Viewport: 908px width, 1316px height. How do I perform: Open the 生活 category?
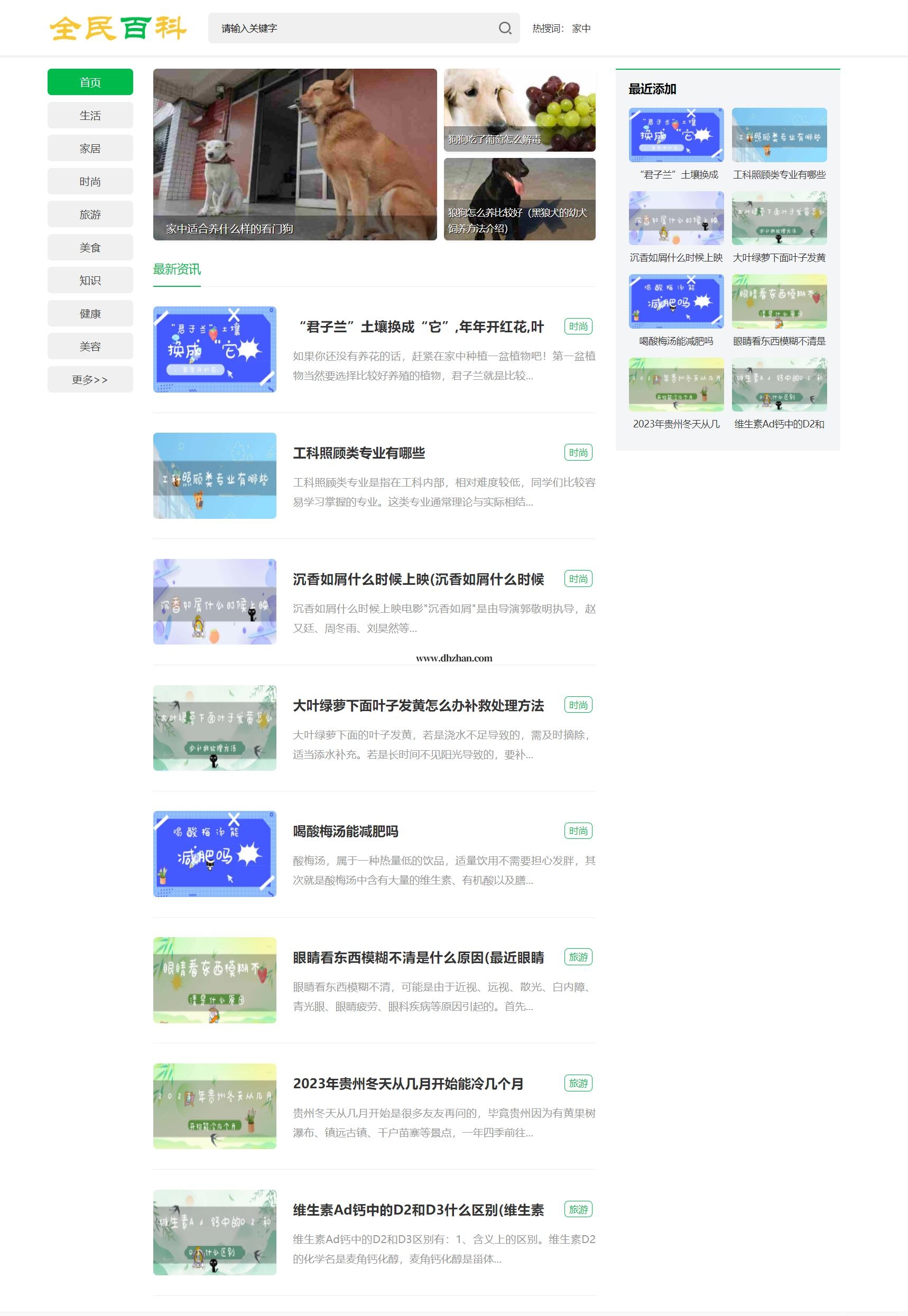(90, 116)
